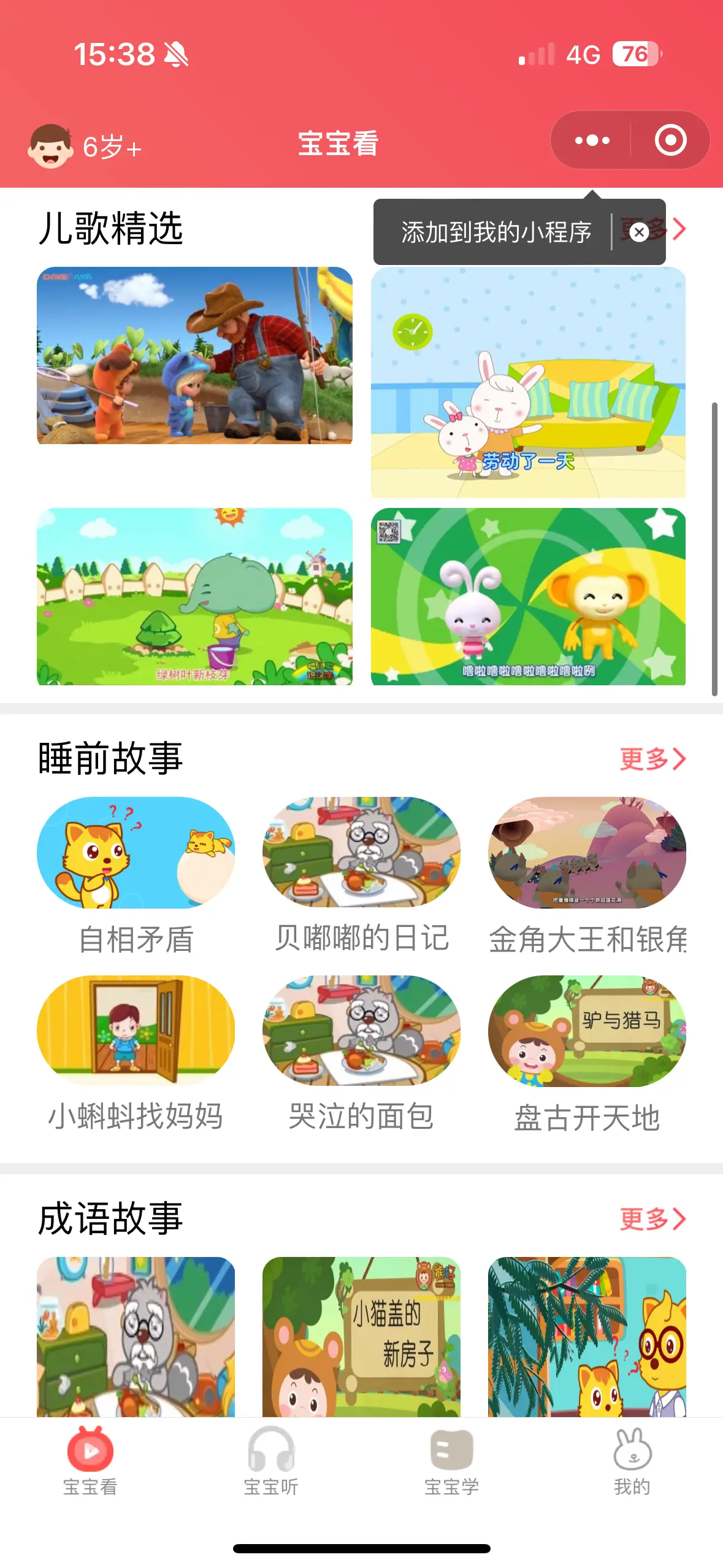The width and height of the screenshot is (723, 1568).
Task: Close the mini program with the circle button
Action: [x=670, y=140]
